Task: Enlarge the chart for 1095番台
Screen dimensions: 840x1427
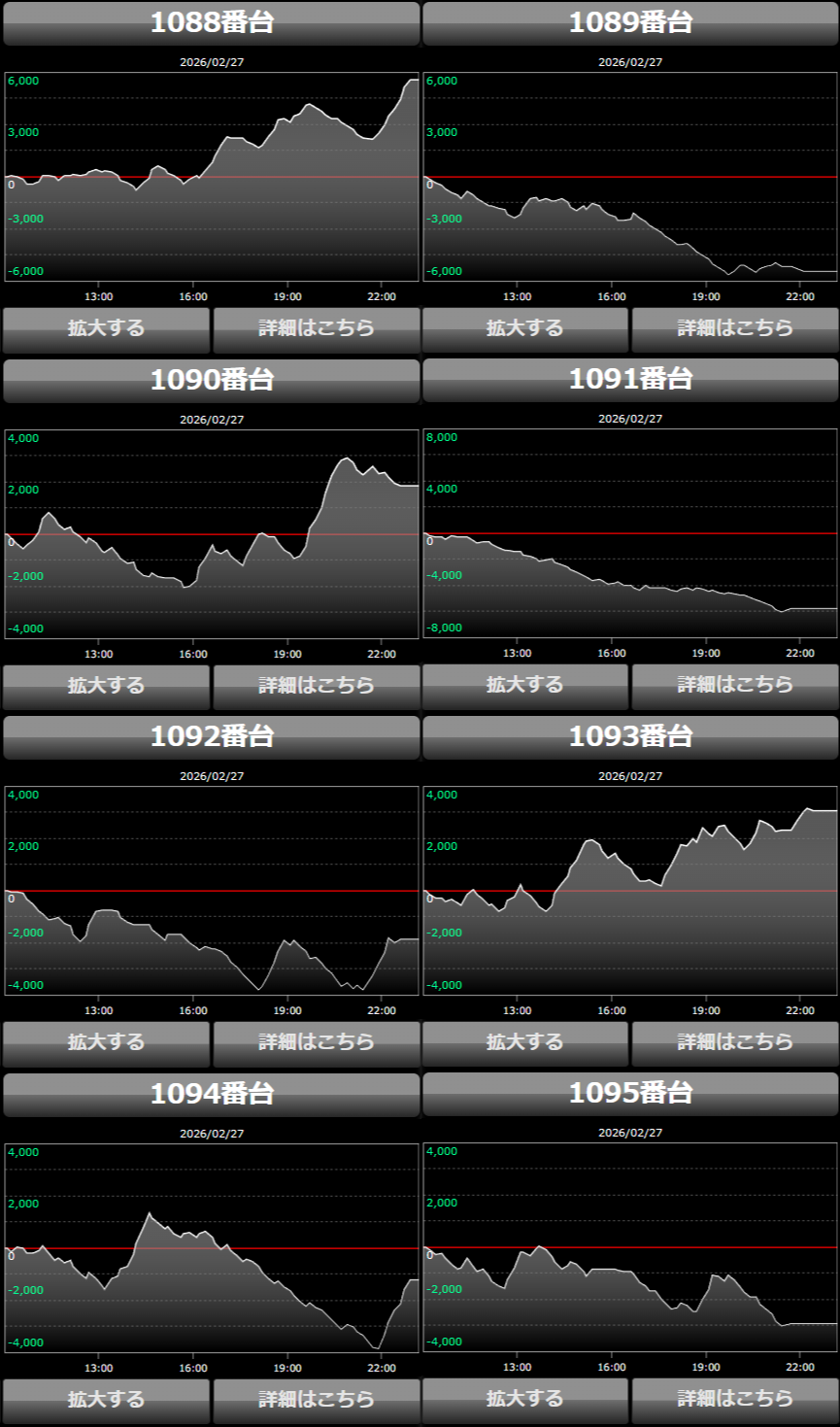Action: coord(524,1399)
